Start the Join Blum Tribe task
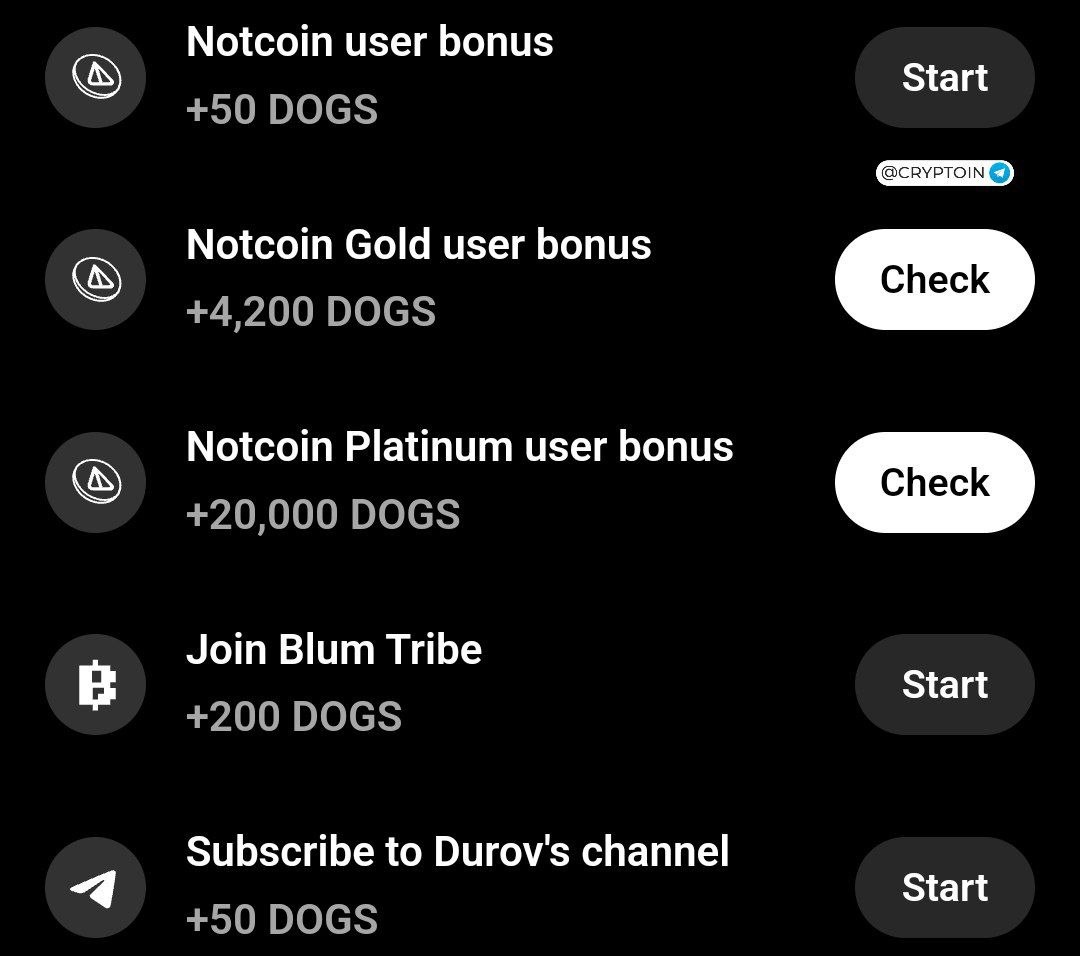This screenshot has height=956, width=1080. (x=944, y=685)
